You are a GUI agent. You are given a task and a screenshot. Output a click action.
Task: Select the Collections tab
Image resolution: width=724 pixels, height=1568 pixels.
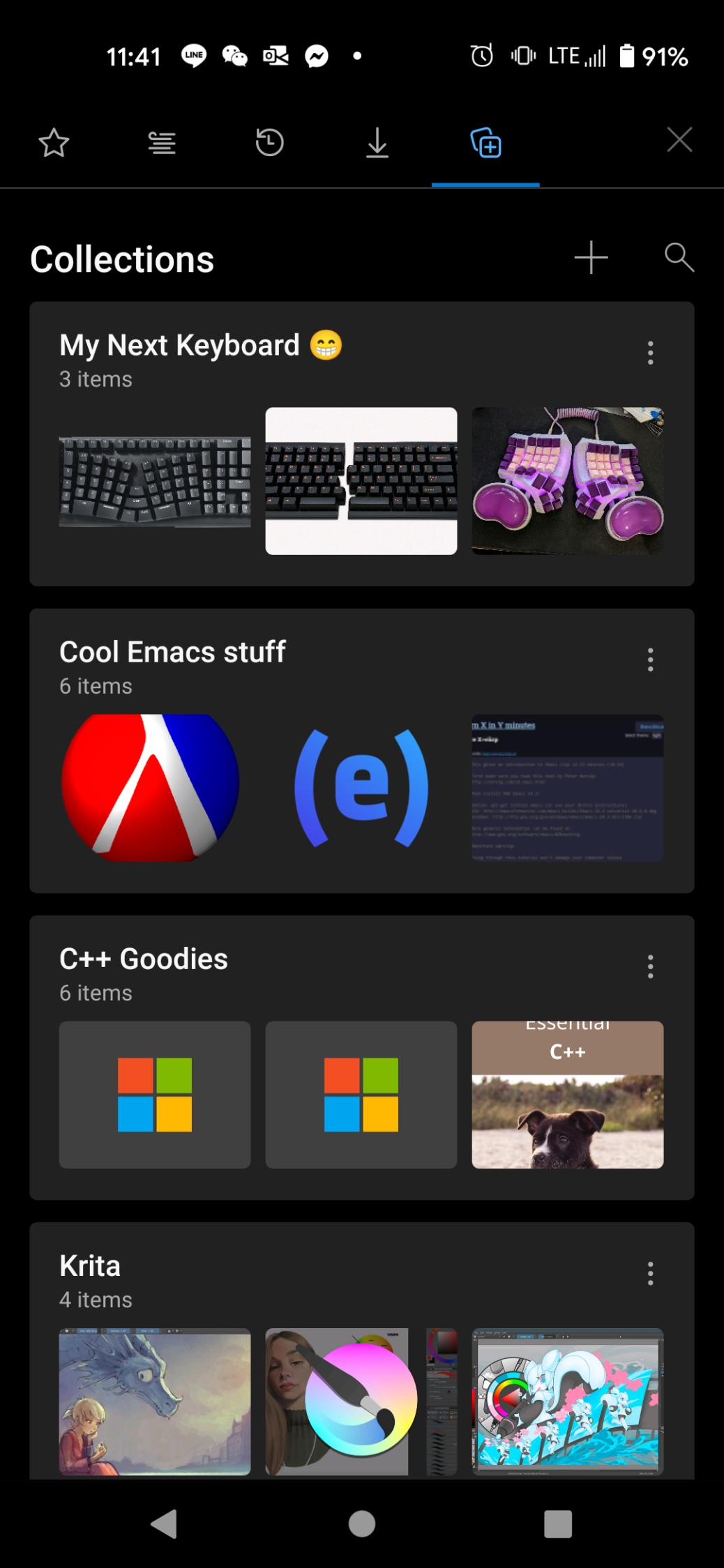coord(485,143)
